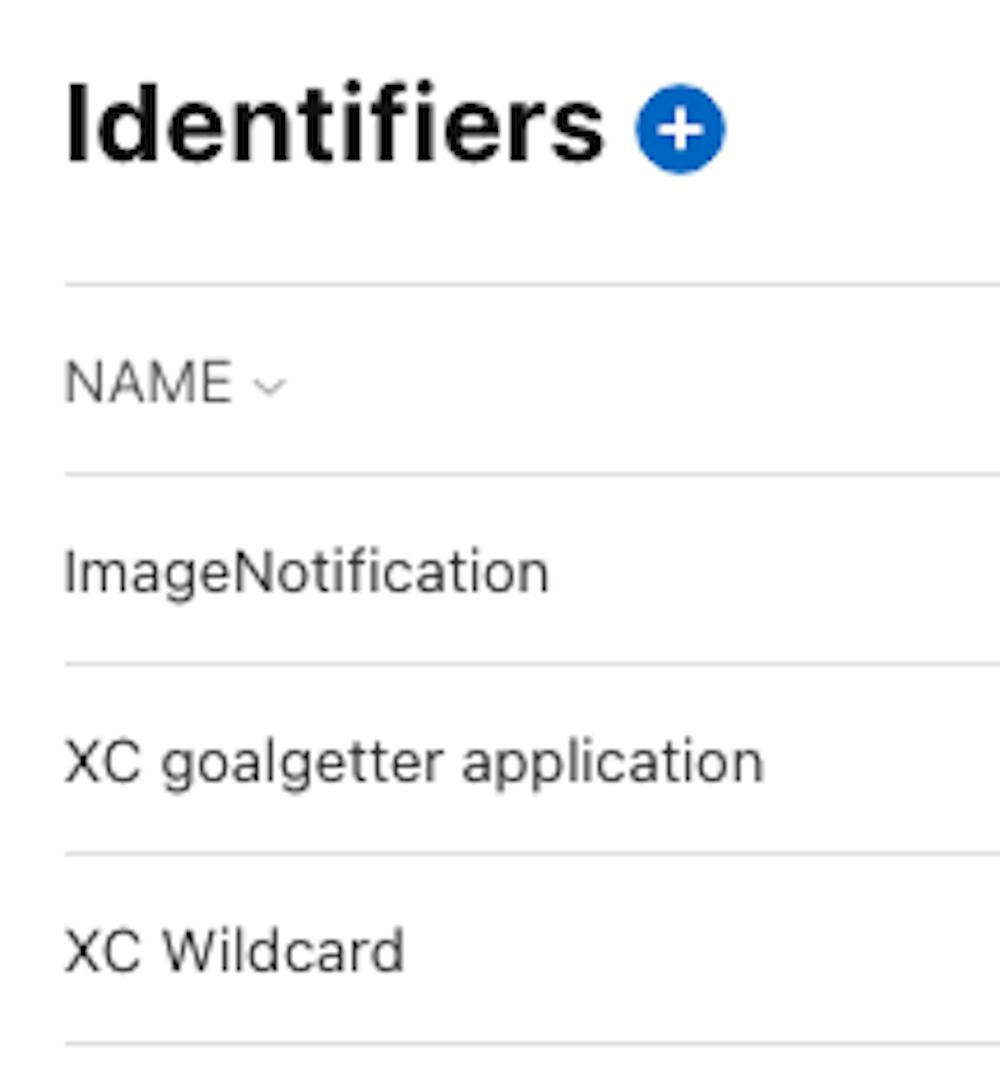This screenshot has width=1000, height=1083.
Task: Open the XC Wildcard identifier
Action: click(x=234, y=951)
